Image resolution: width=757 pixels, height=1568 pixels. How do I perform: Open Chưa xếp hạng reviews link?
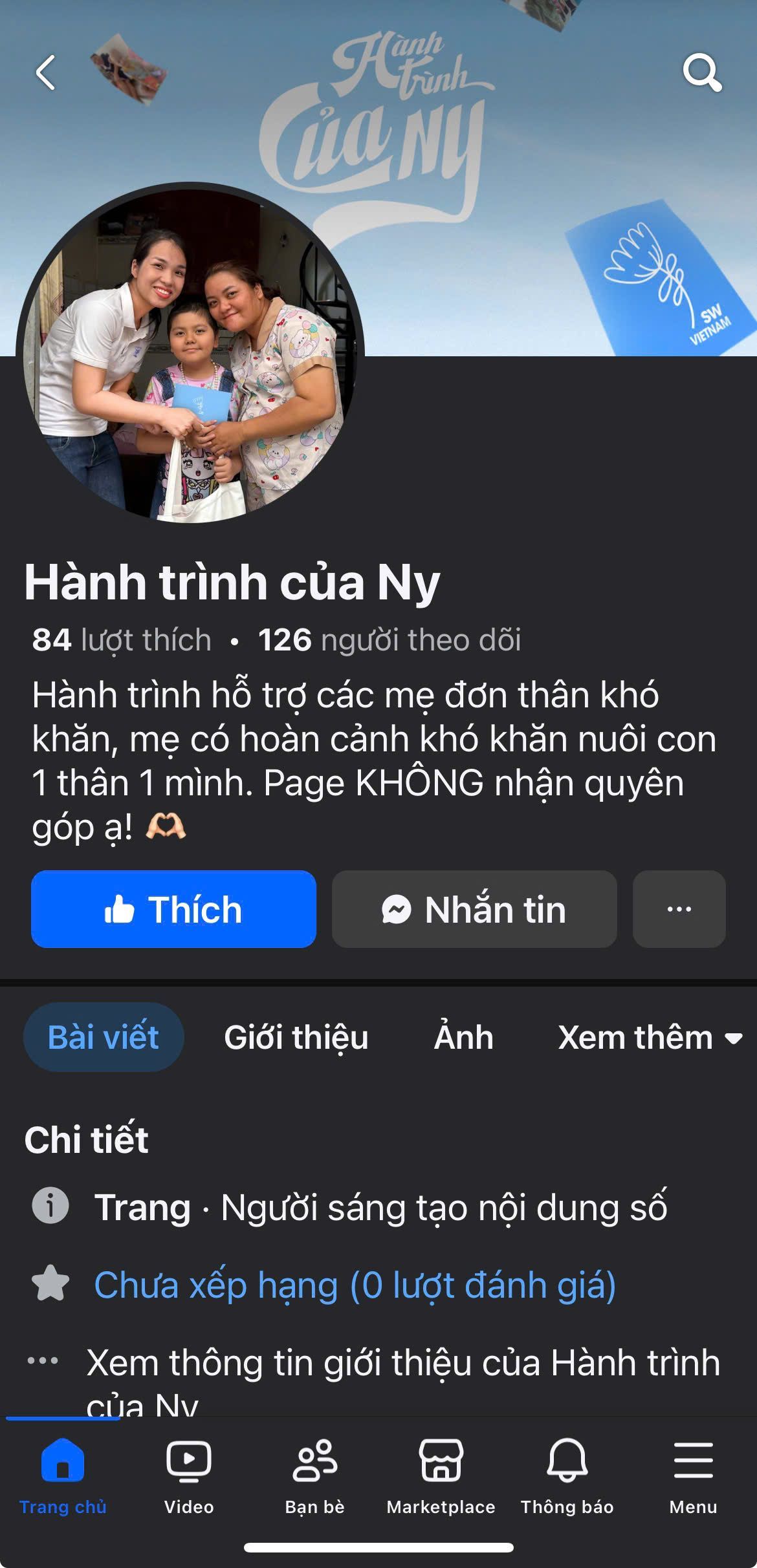tap(355, 1284)
